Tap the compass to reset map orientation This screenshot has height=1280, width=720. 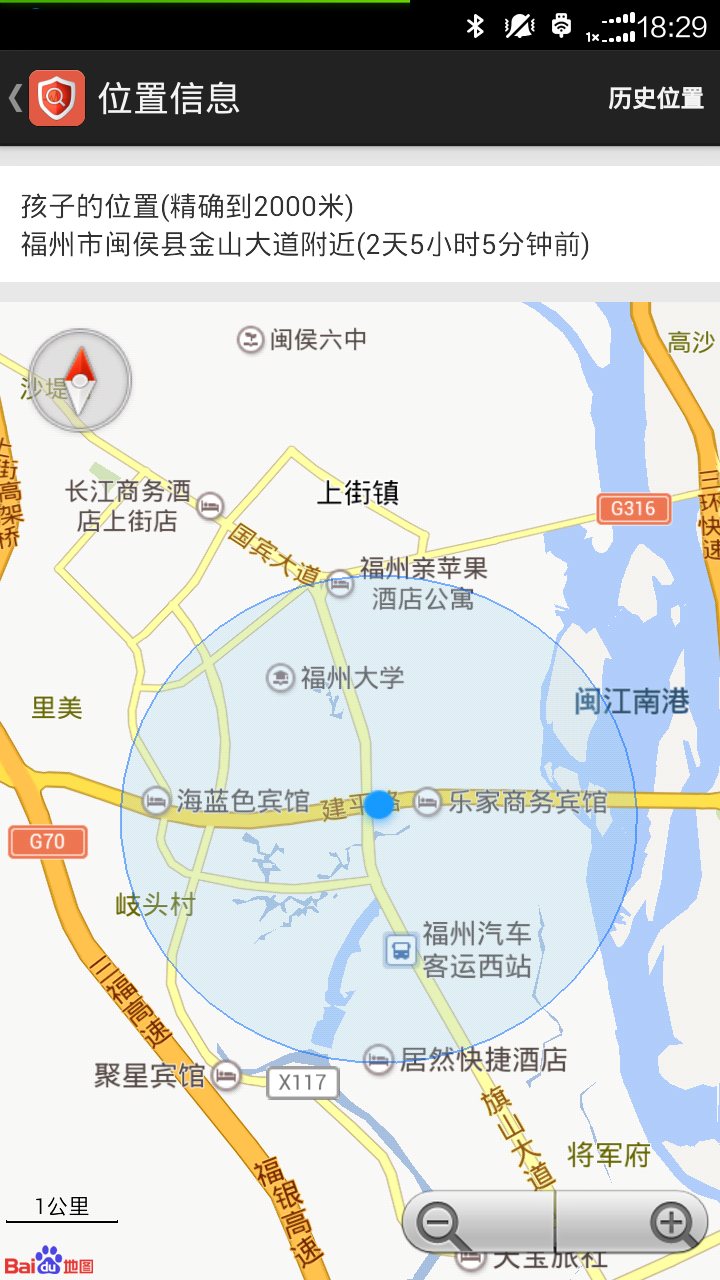(x=80, y=380)
